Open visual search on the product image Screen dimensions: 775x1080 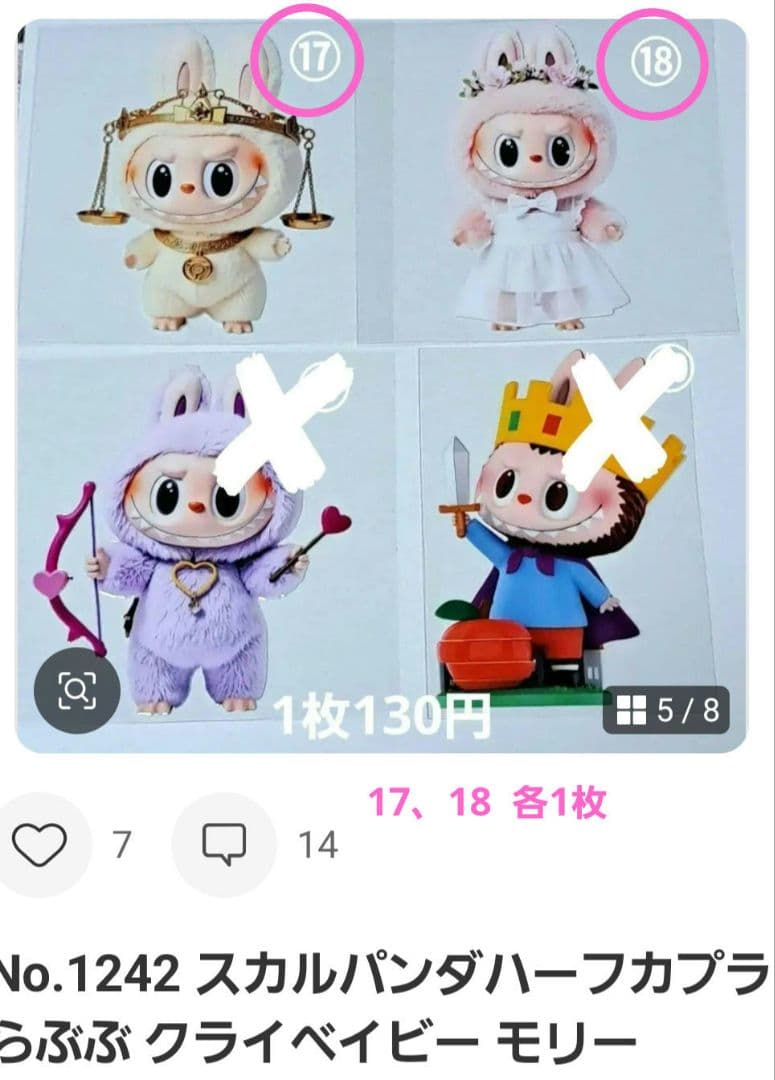click(x=77, y=690)
